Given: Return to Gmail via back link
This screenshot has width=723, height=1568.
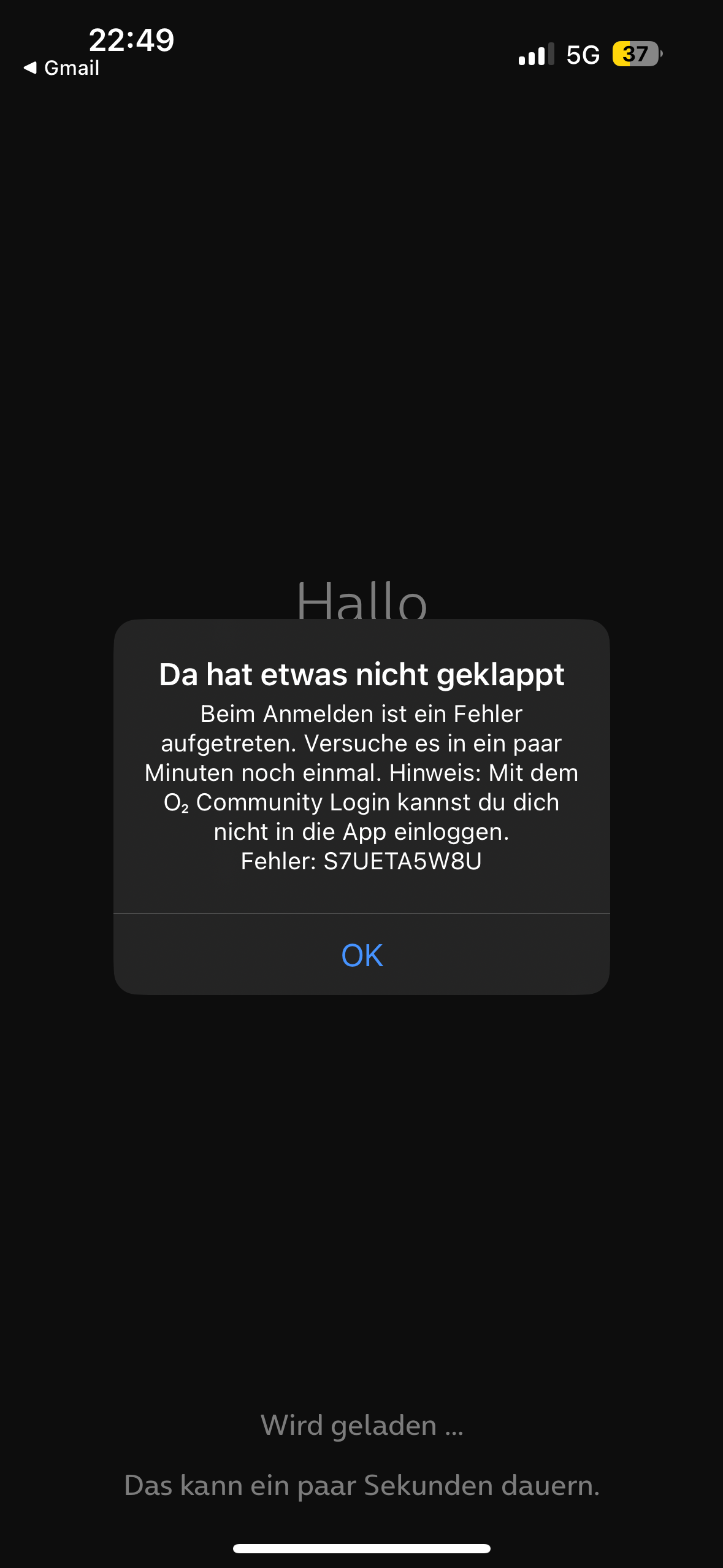Looking at the screenshot, I should (x=61, y=67).
